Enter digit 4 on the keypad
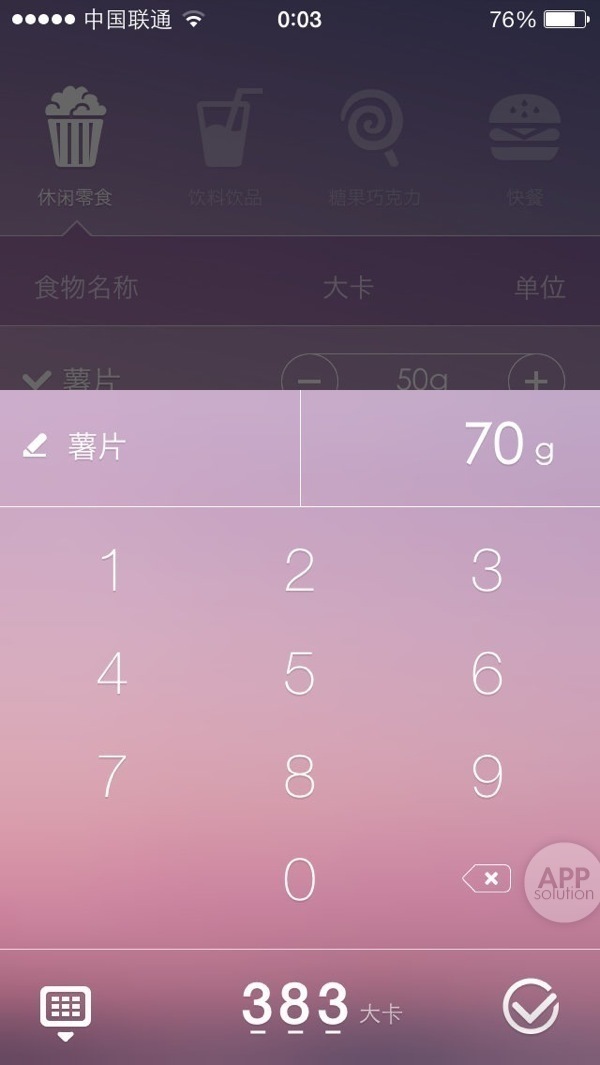The height and width of the screenshot is (1065, 600). pyautogui.click(x=112, y=674)
